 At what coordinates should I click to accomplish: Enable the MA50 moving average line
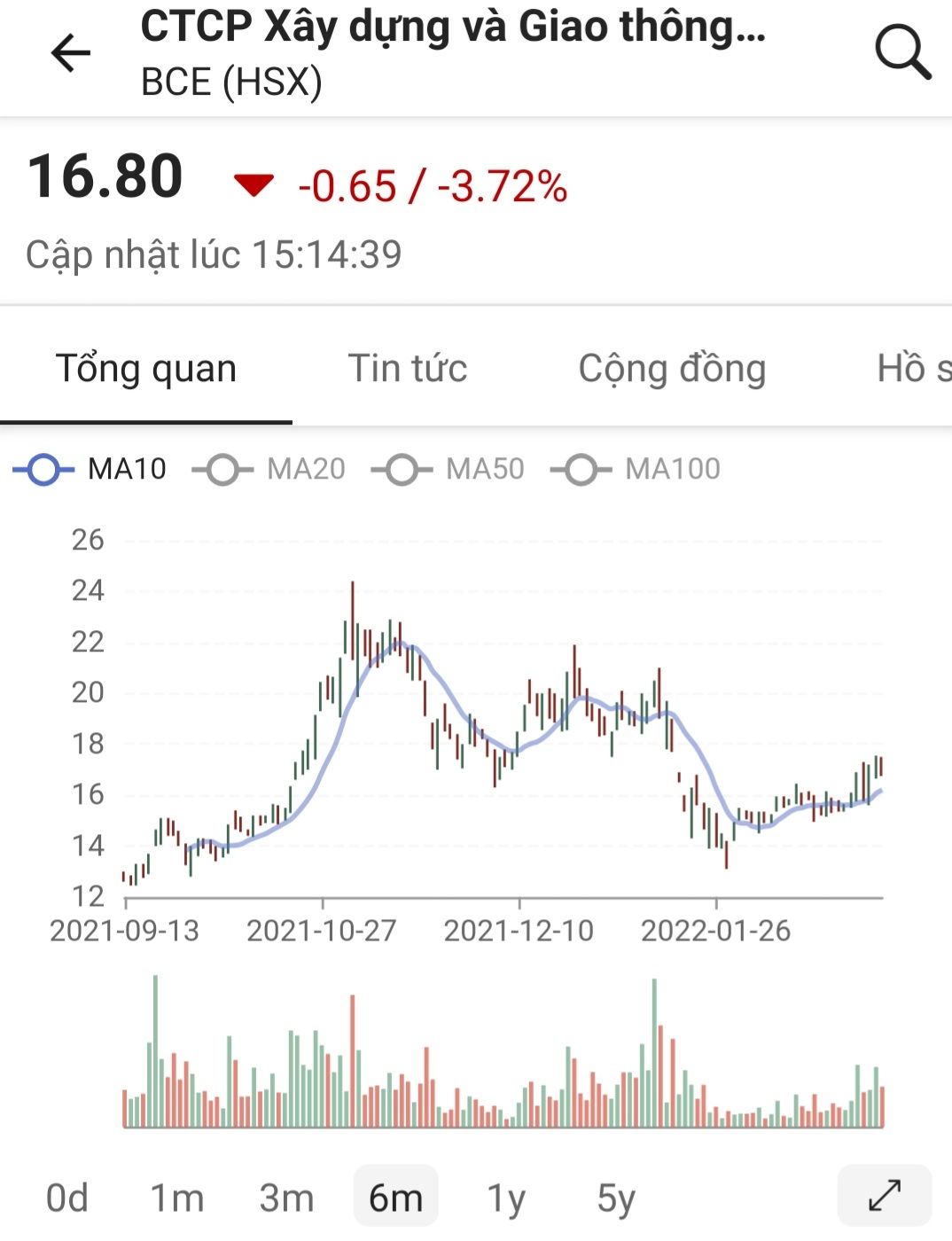449,469
